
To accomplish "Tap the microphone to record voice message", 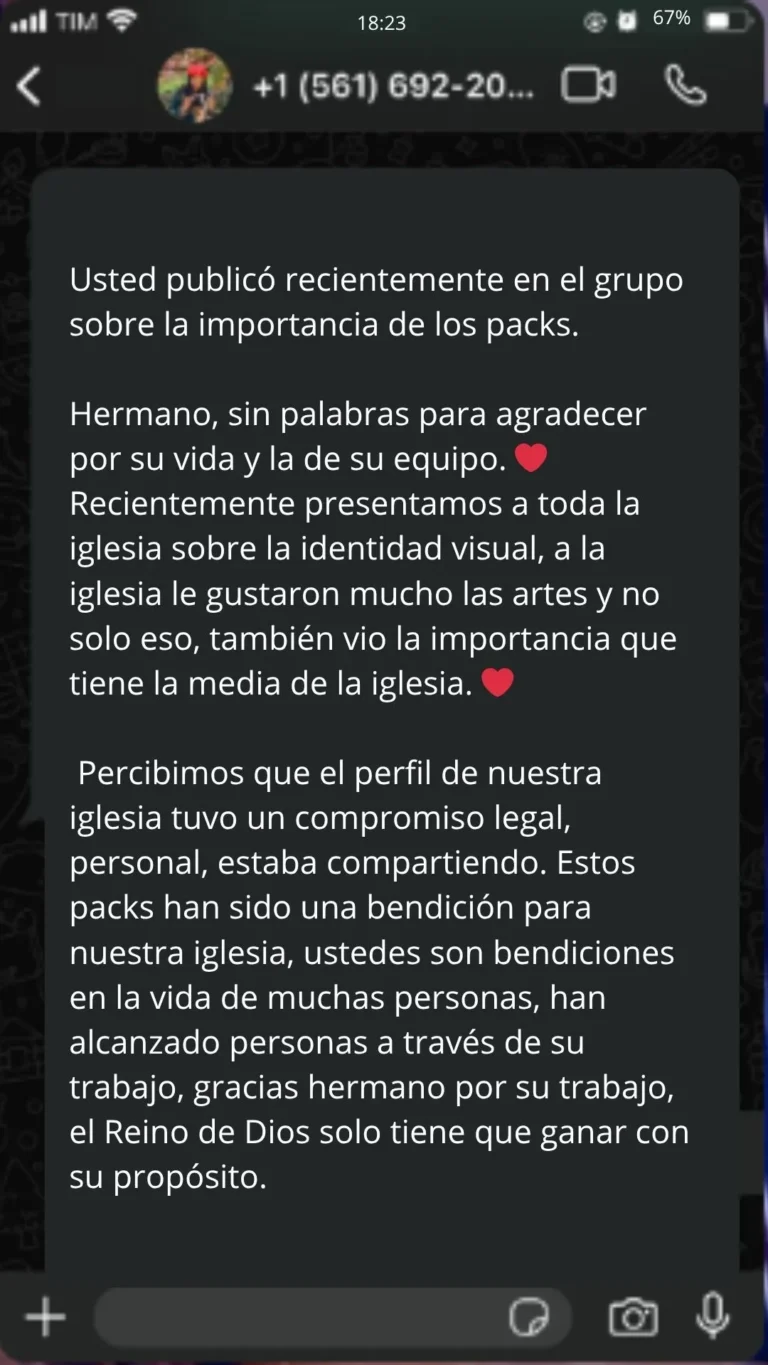I will coord(713,1317).
